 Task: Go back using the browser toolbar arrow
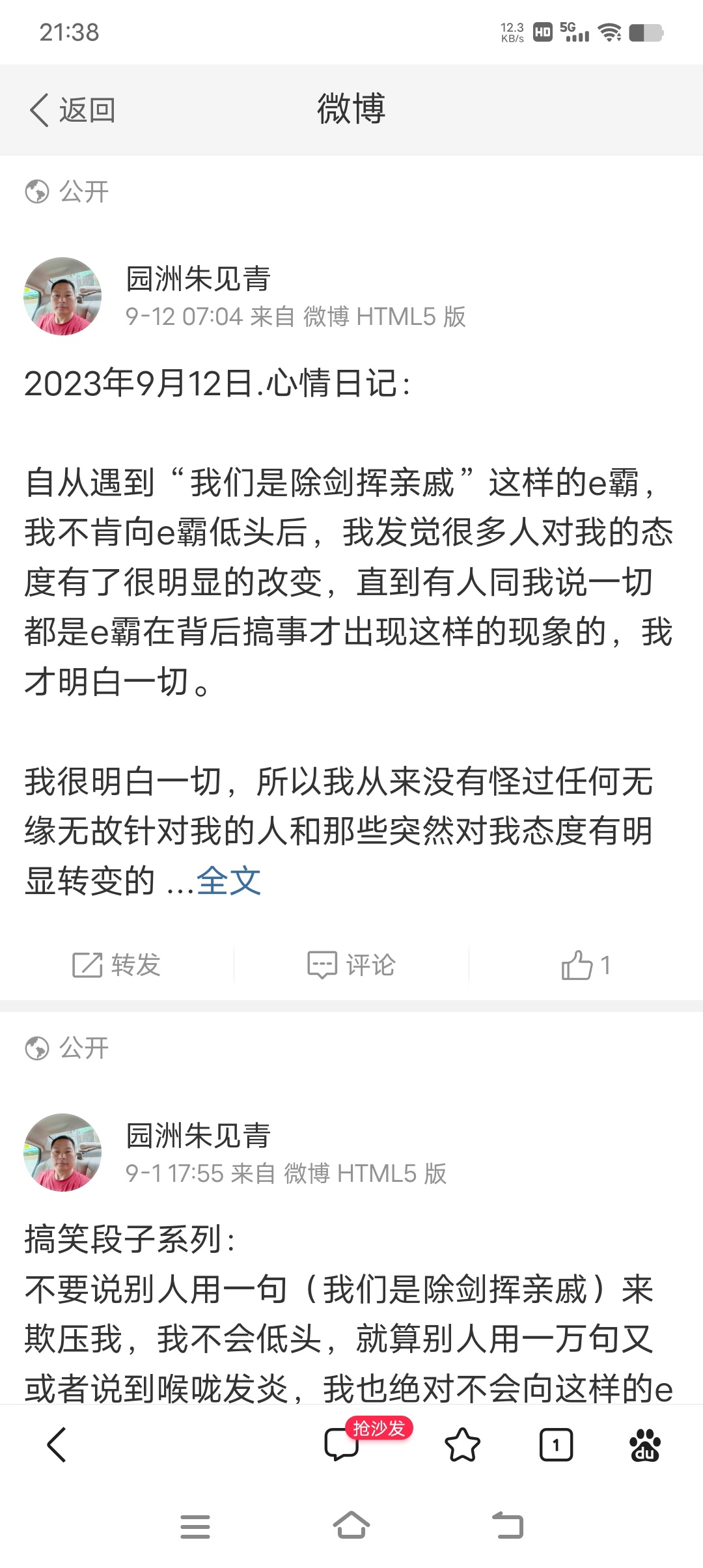pos(57,1445)
